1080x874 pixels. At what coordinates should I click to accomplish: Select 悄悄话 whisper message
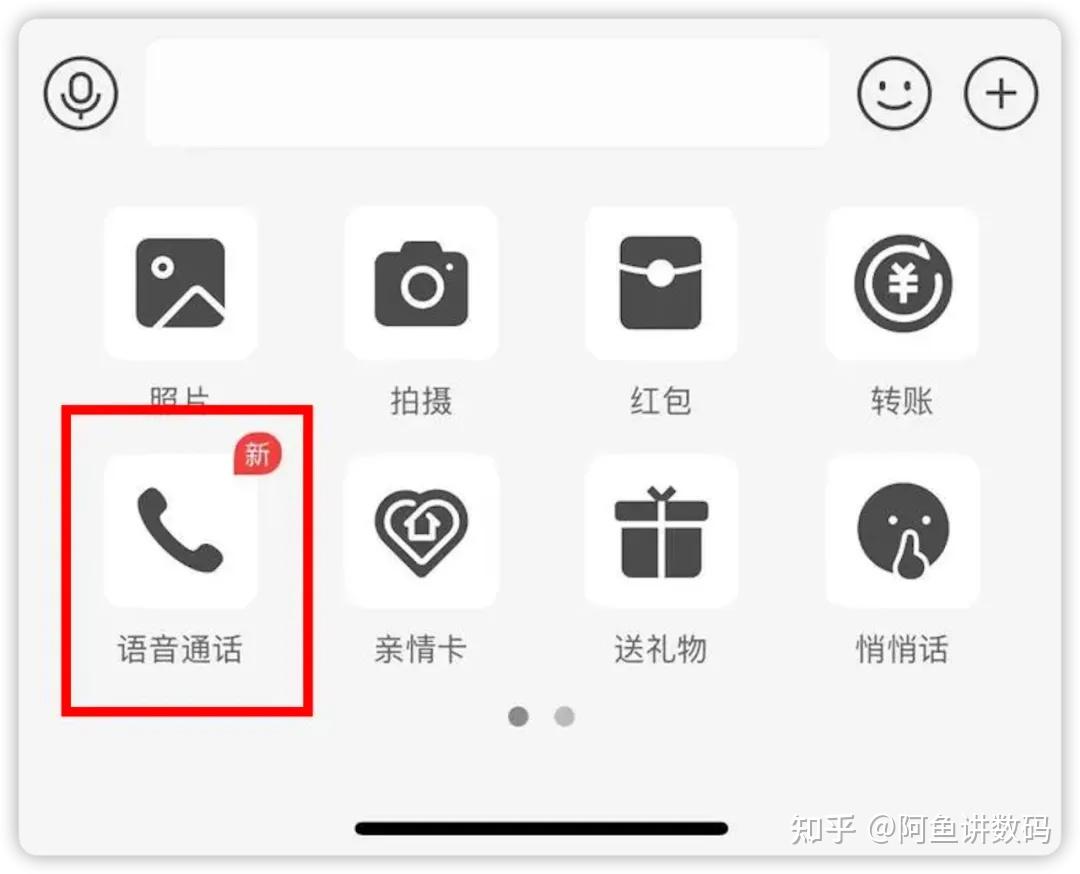coord(902,532)
